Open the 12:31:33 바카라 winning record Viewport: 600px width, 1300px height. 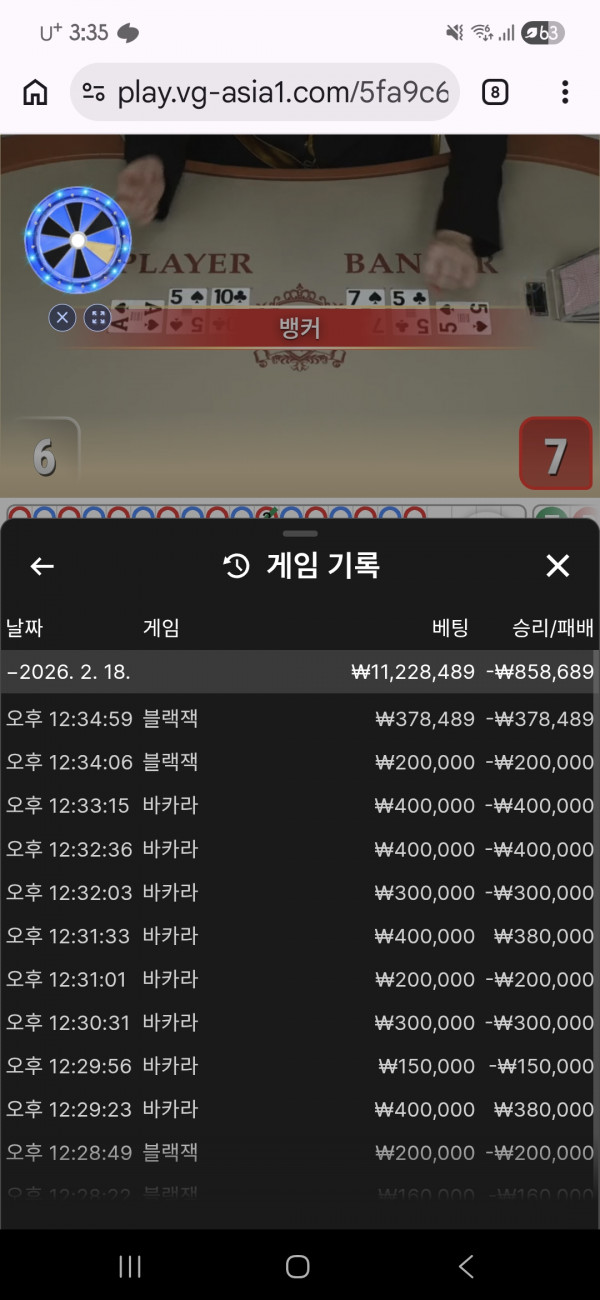(300, 936)
